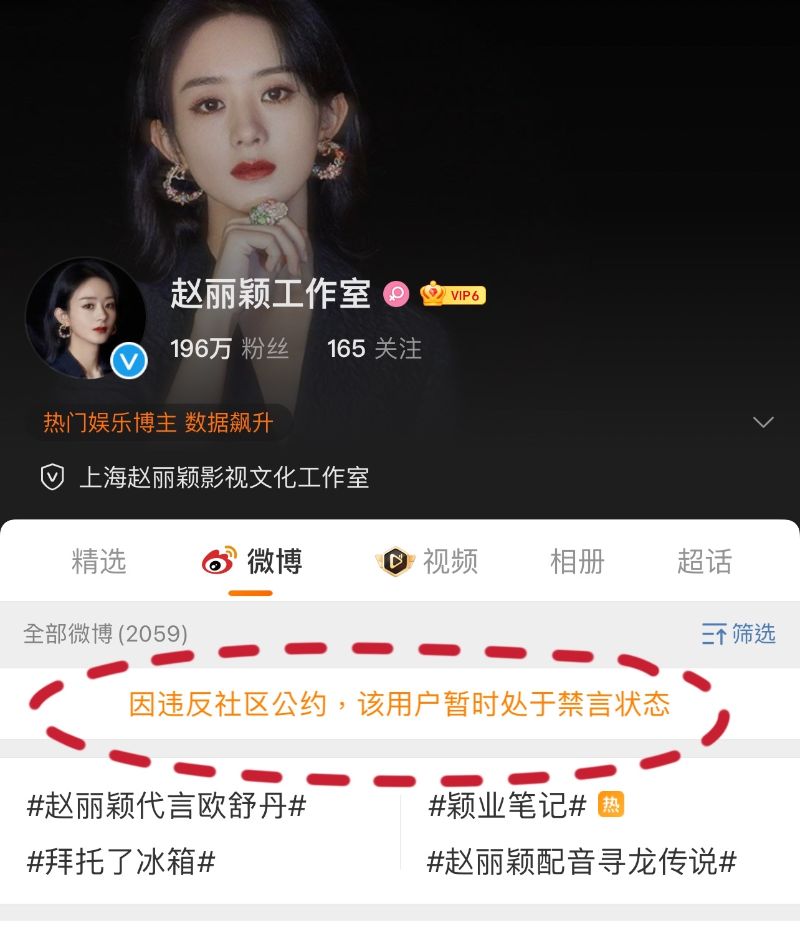View the 196万 followers list

click(229, 349)
